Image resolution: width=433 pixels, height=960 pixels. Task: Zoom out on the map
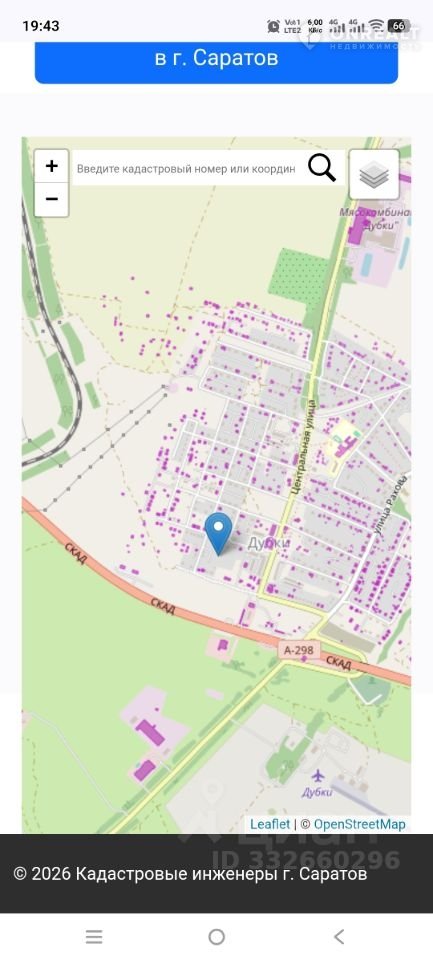point(51,199)
